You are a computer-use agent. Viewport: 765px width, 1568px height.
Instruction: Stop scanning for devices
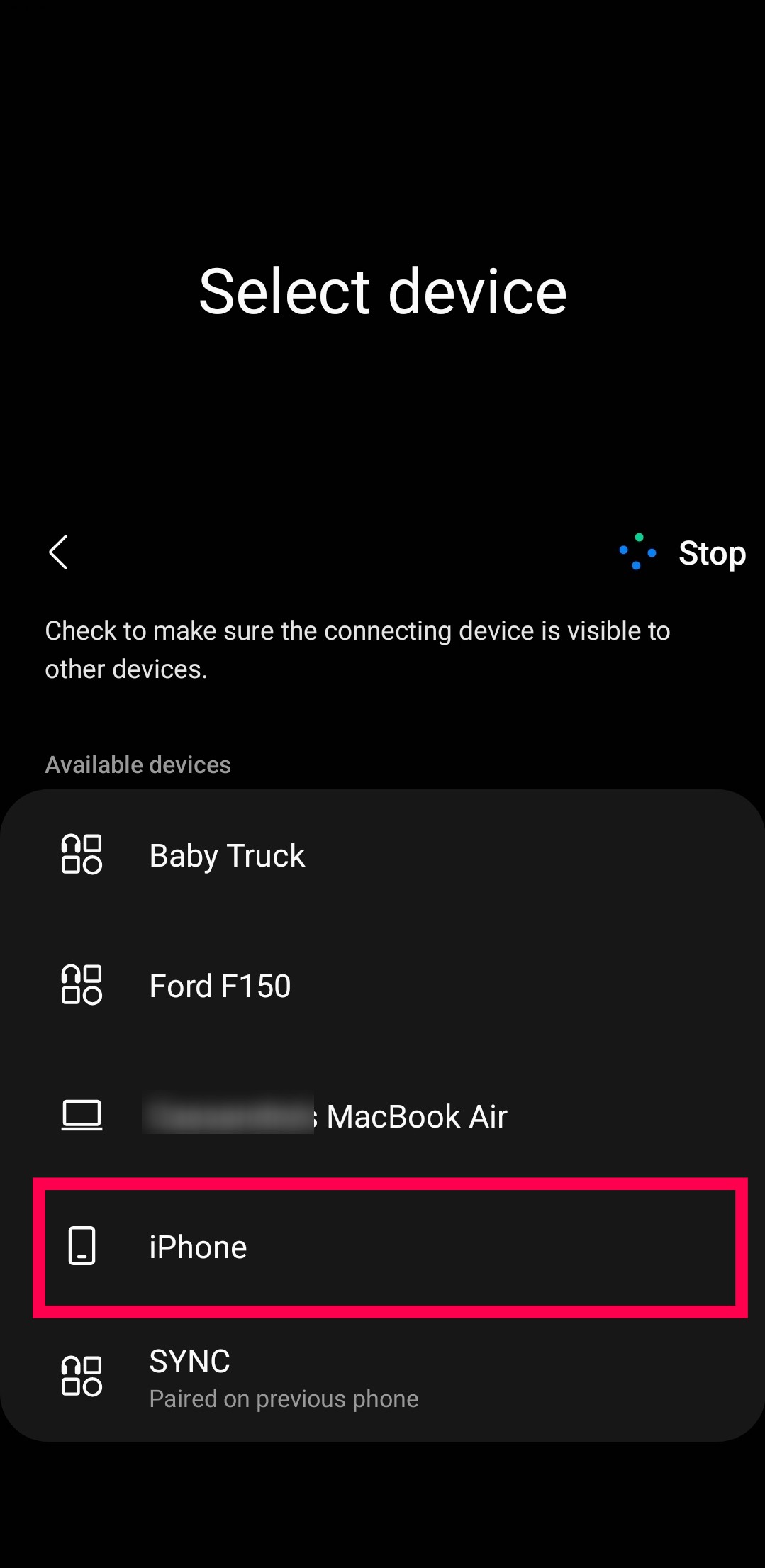[711, 553]
